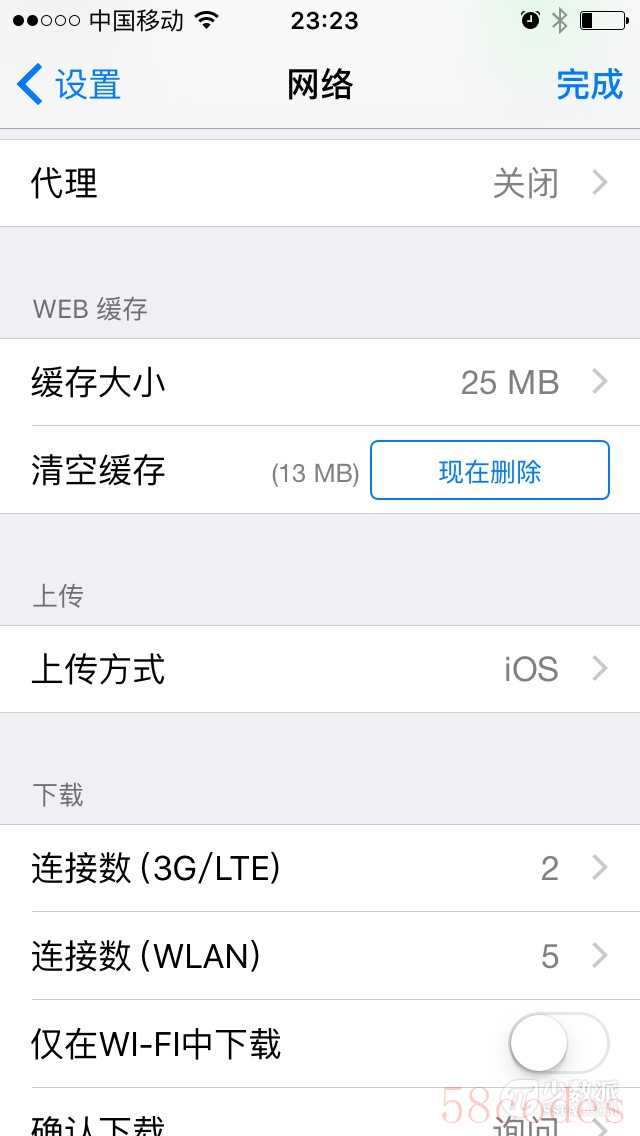The width and height of the screenshot is (640, 1136).
Task: Toggle 仅在WI-FI中下载 switch
Action: coord(559,1043)
